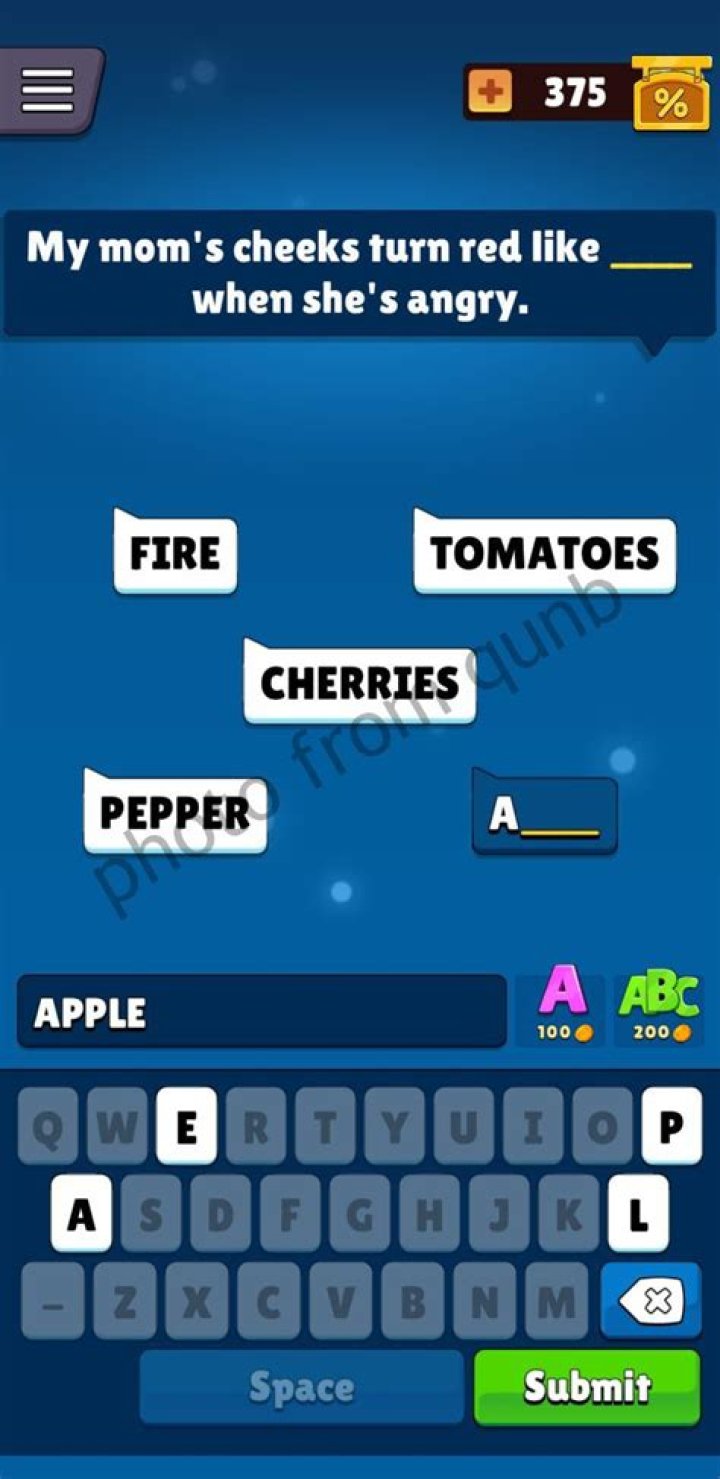Type the letter E key

(x=186, y=1127)
